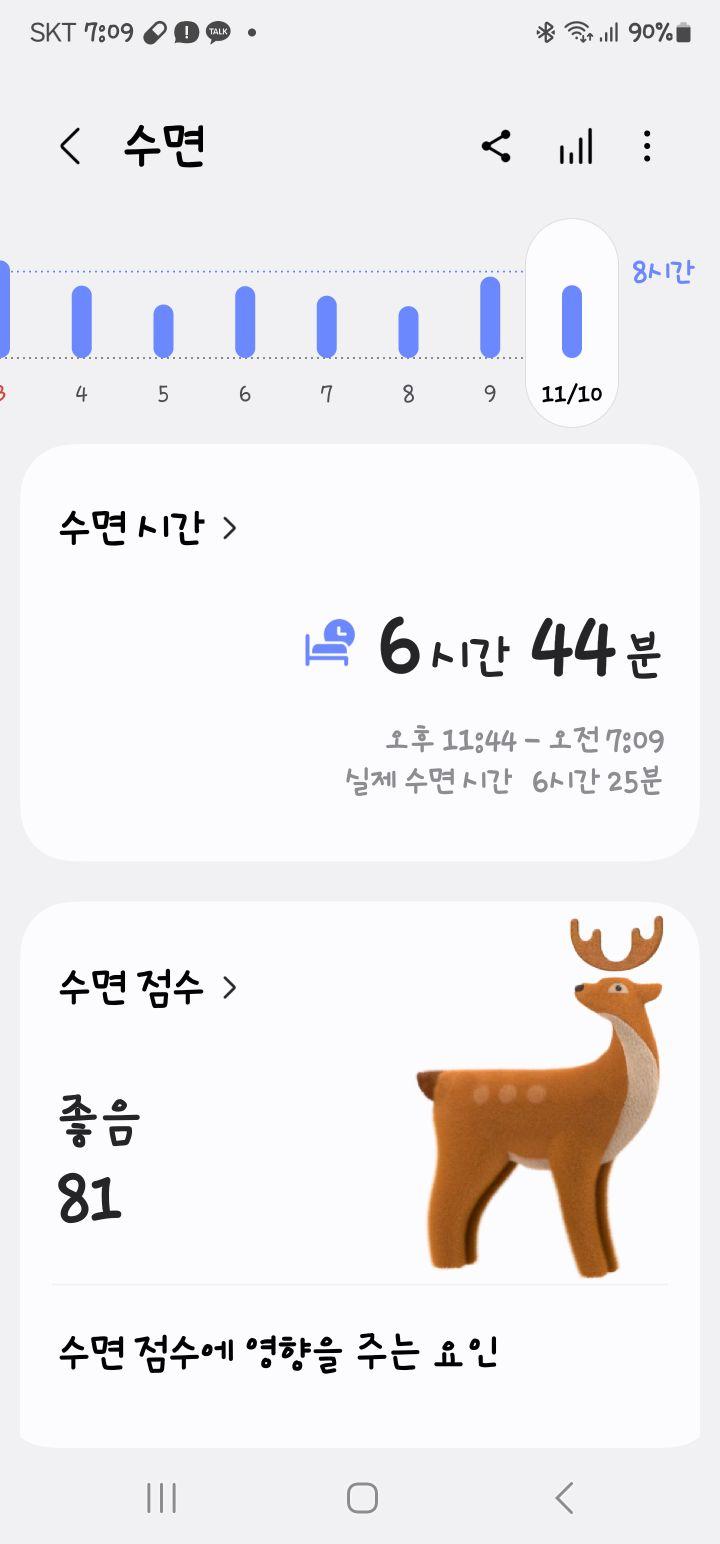
Task: Select the sleep bar for day 4
Action: pos(81,322)
